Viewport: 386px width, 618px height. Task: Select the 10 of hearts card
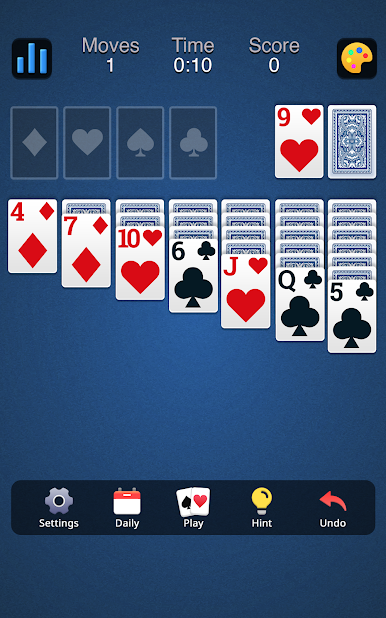(140, 263)
